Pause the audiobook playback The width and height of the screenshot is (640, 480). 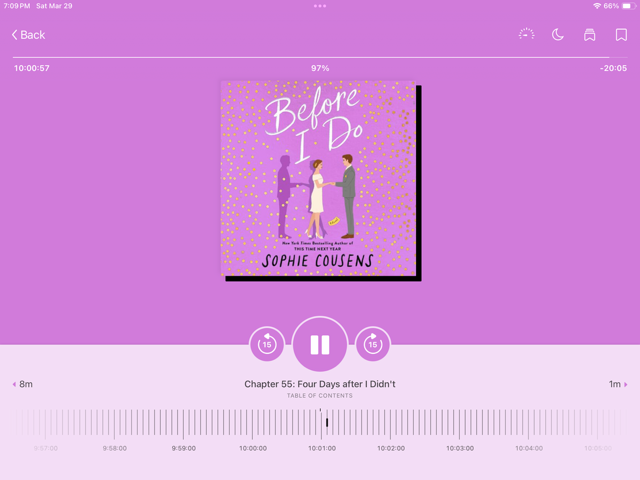(x=320, y=344)
